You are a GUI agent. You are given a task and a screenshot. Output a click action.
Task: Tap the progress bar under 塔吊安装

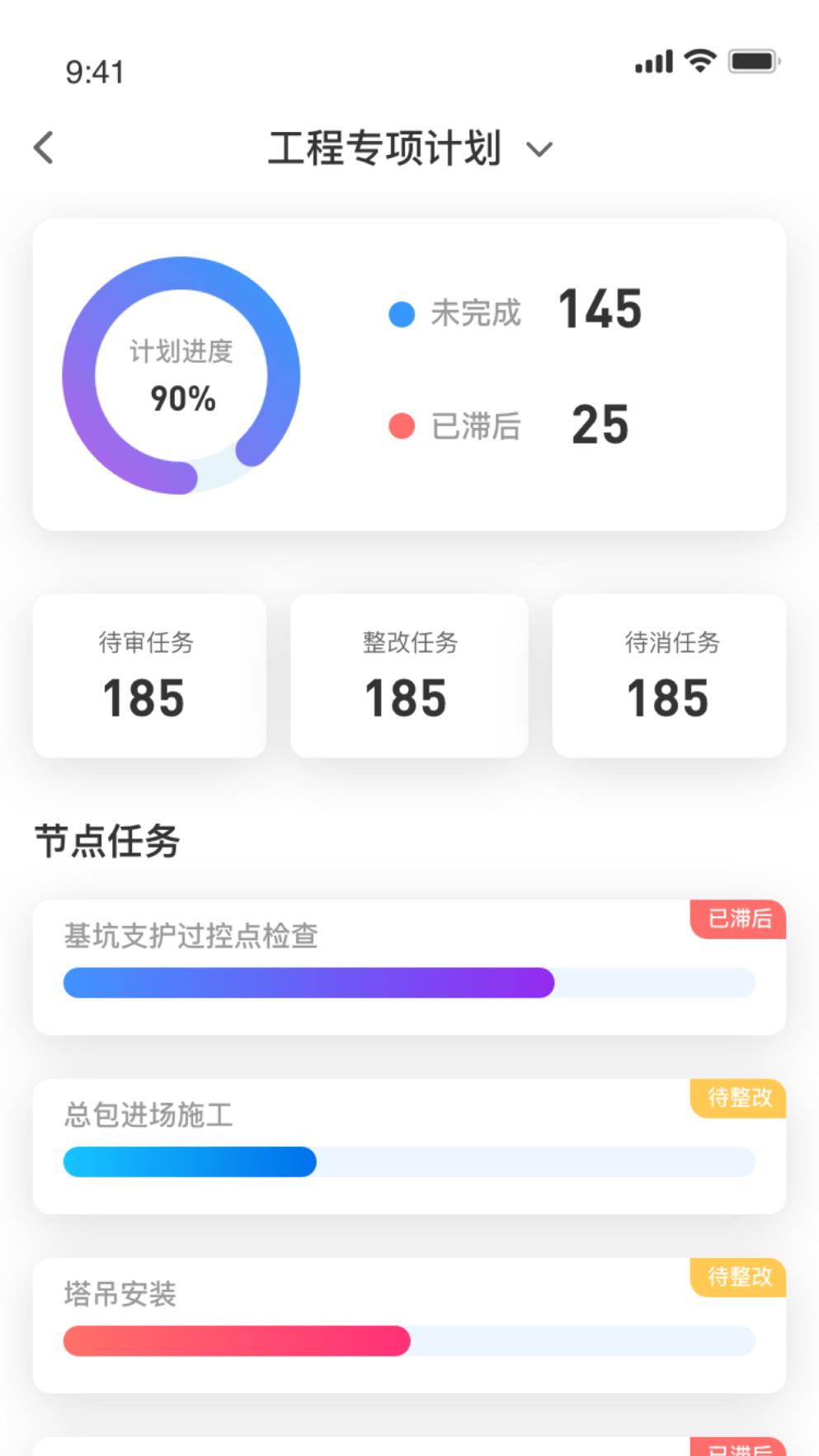(x=409, y=1341)
